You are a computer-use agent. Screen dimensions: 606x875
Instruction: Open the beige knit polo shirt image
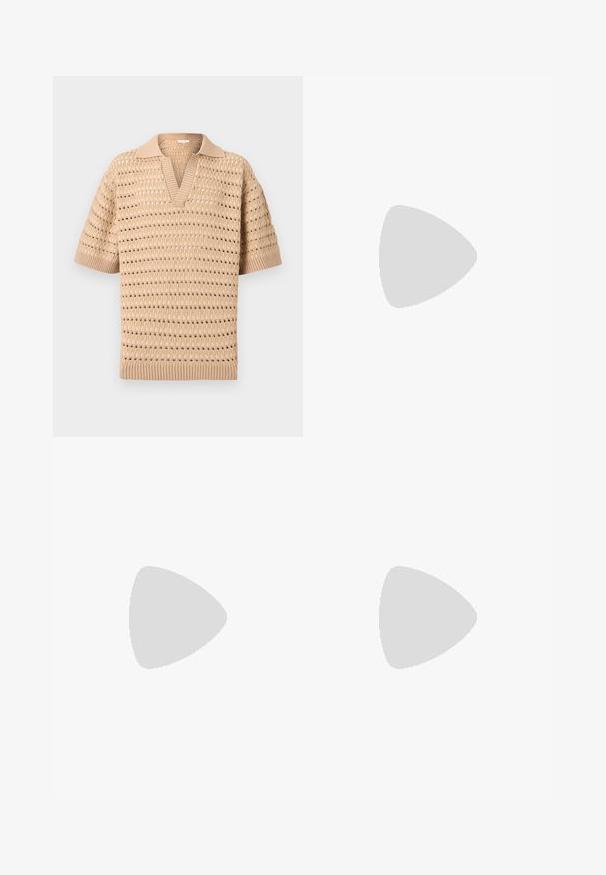point(178,256)
